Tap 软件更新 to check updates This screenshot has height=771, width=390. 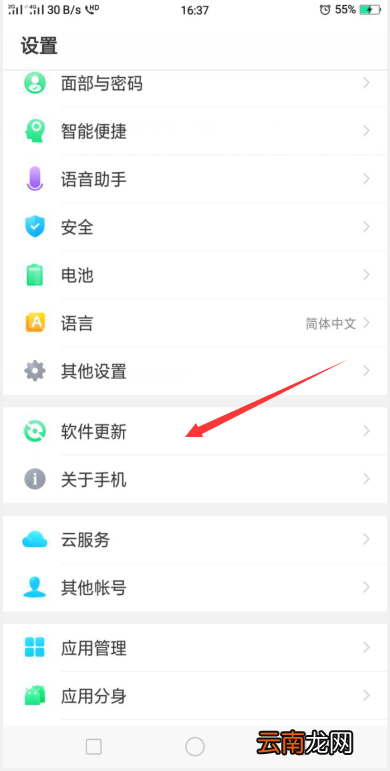(195, 431)
